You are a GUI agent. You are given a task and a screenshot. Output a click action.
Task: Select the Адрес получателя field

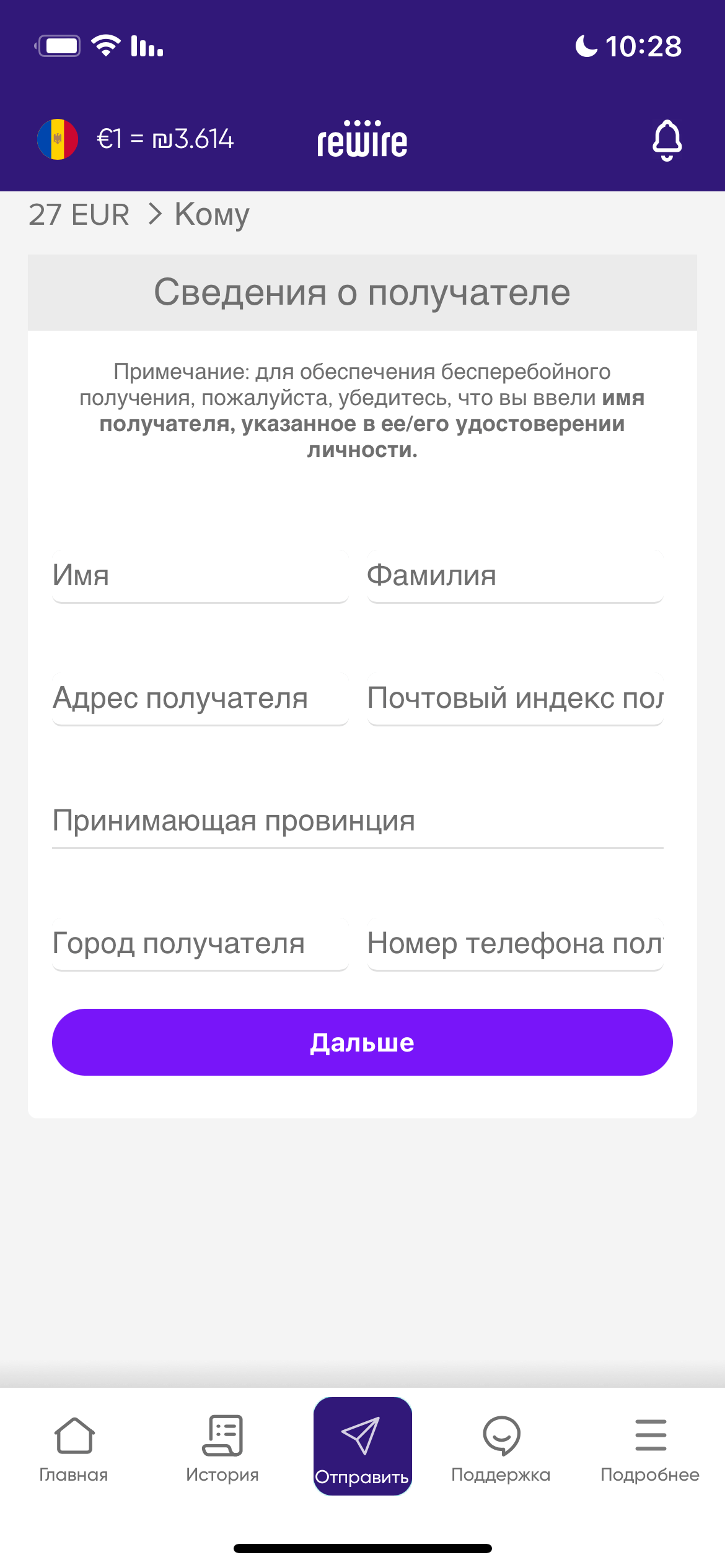tap(200, 699)
